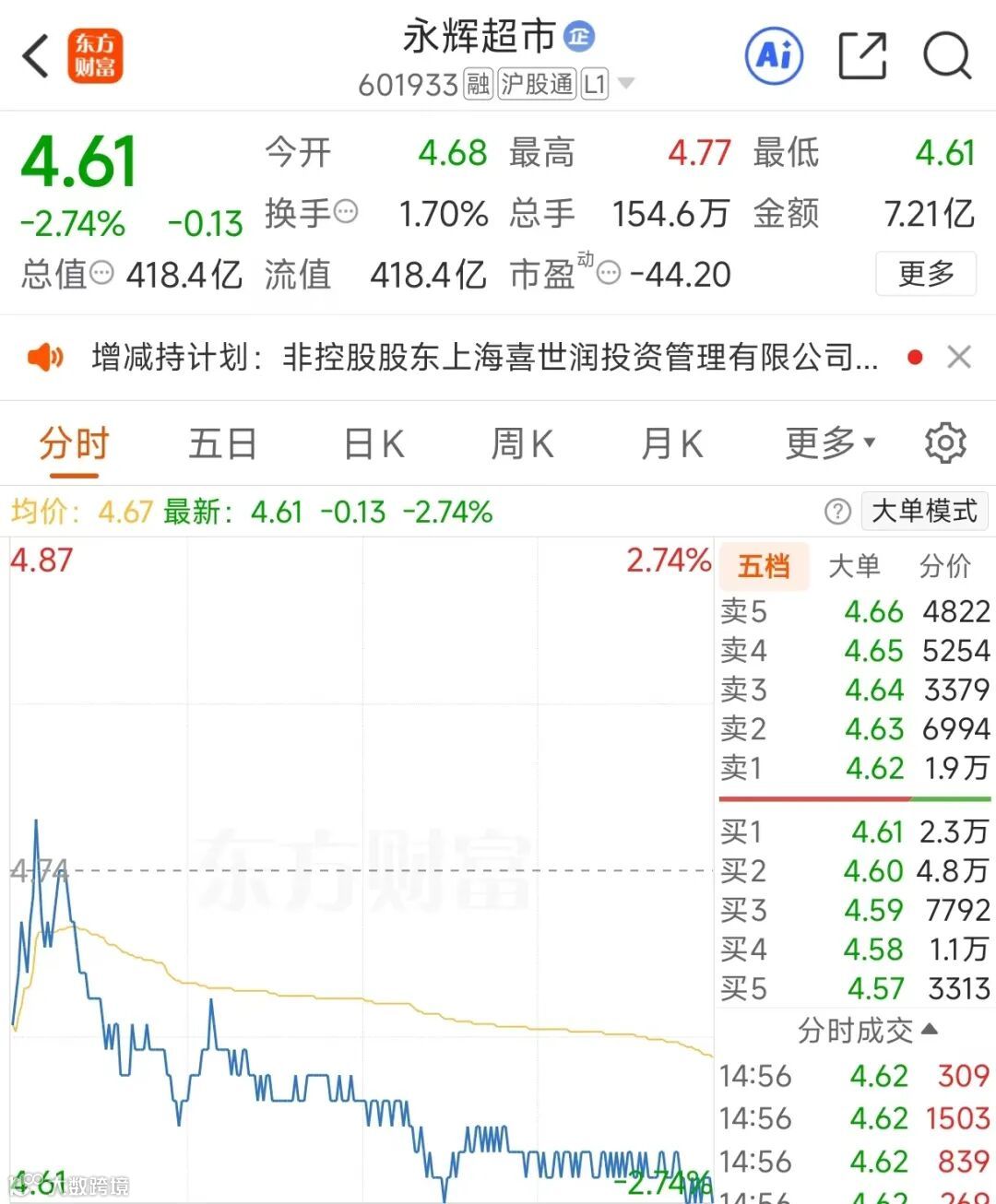996x1204 pixels.
Task: Enable 大单模式 mode
Action: pos(924,510)
